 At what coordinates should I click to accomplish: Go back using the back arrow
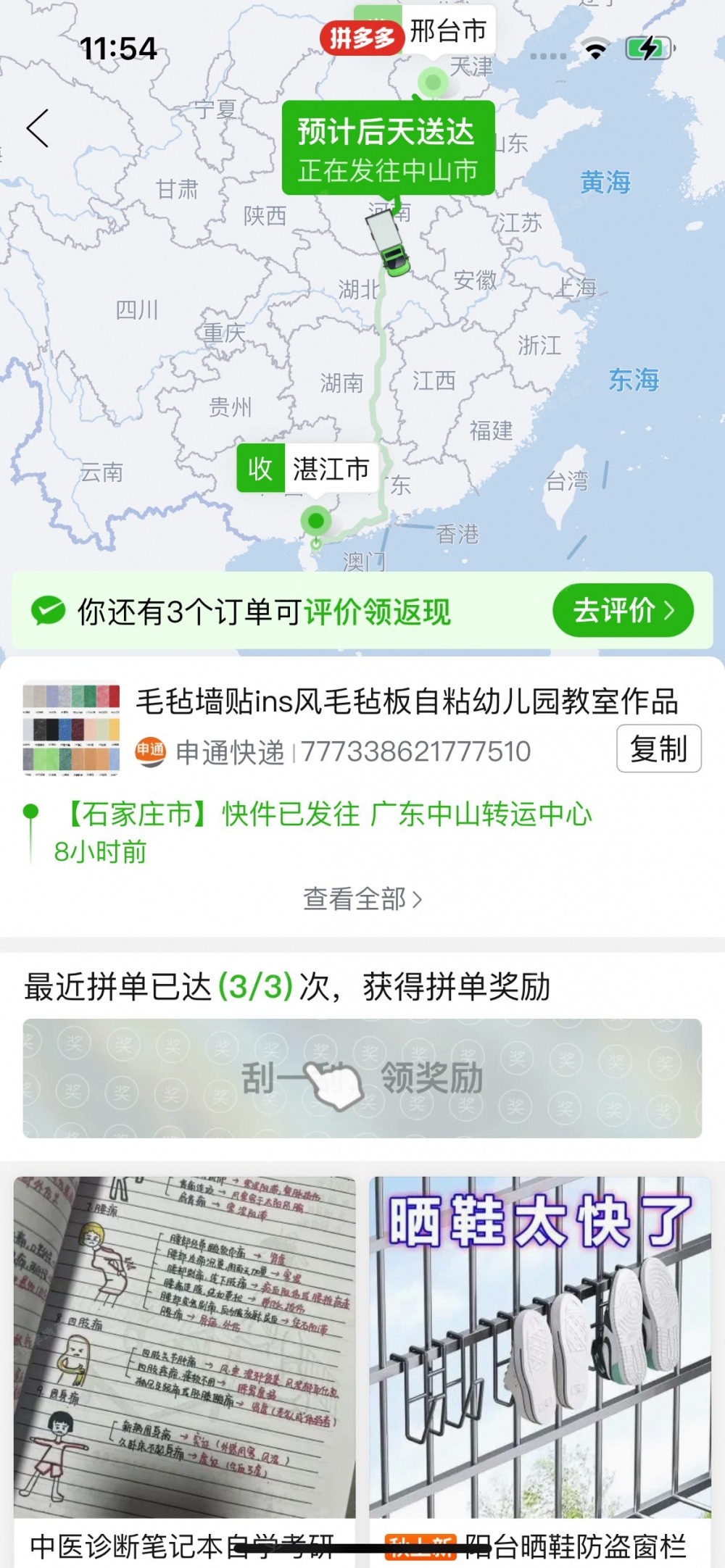pos(38,129)
